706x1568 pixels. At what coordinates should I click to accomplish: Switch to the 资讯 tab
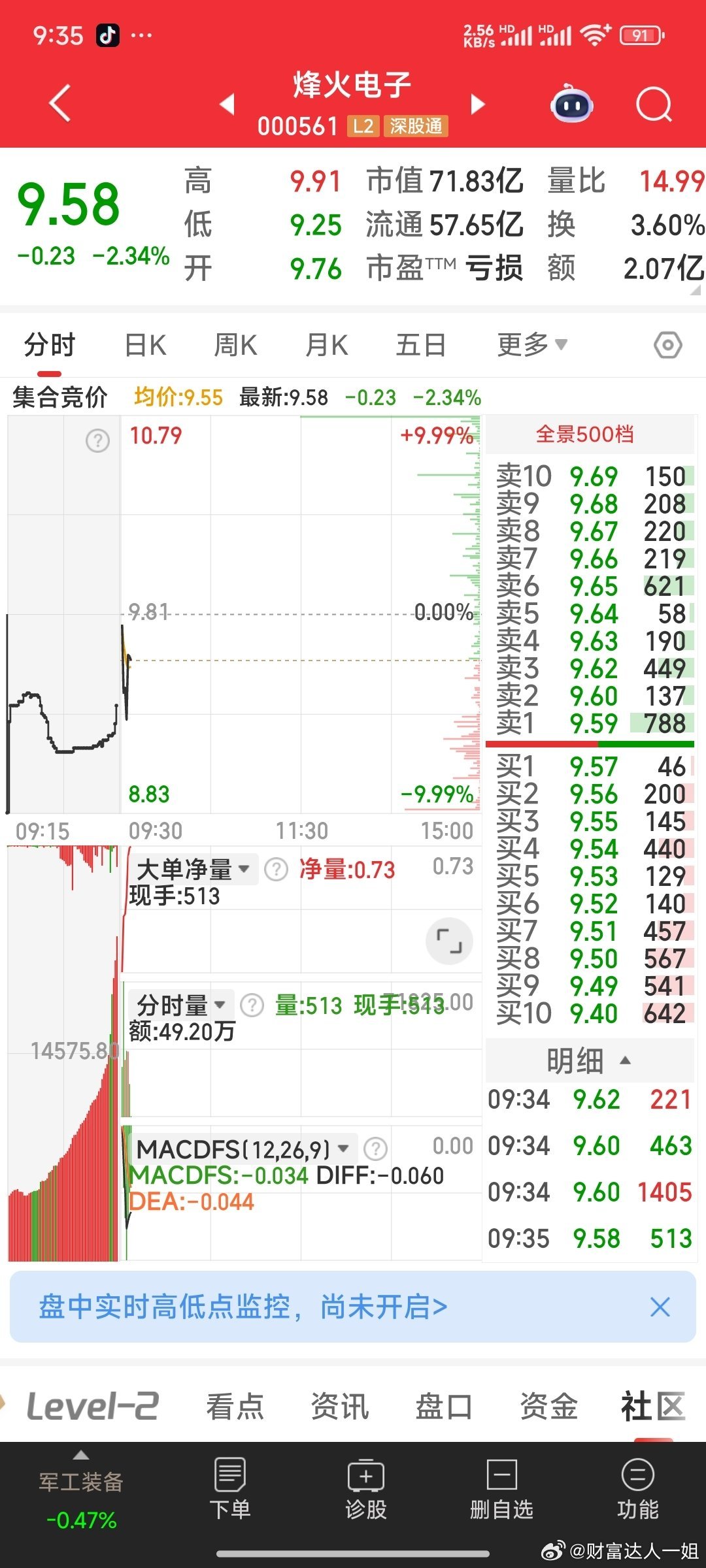click(339, 1406)
